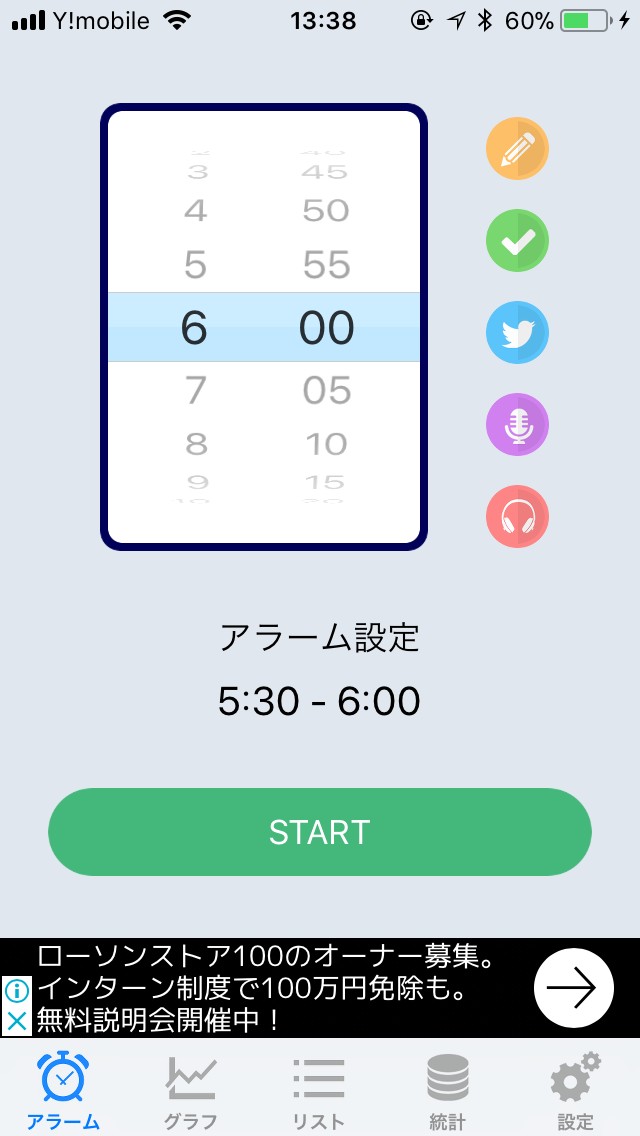Viewport: 640px width, 1136px height.
Task: Select minute 05 in the time picker
Action: pos(327,390)
